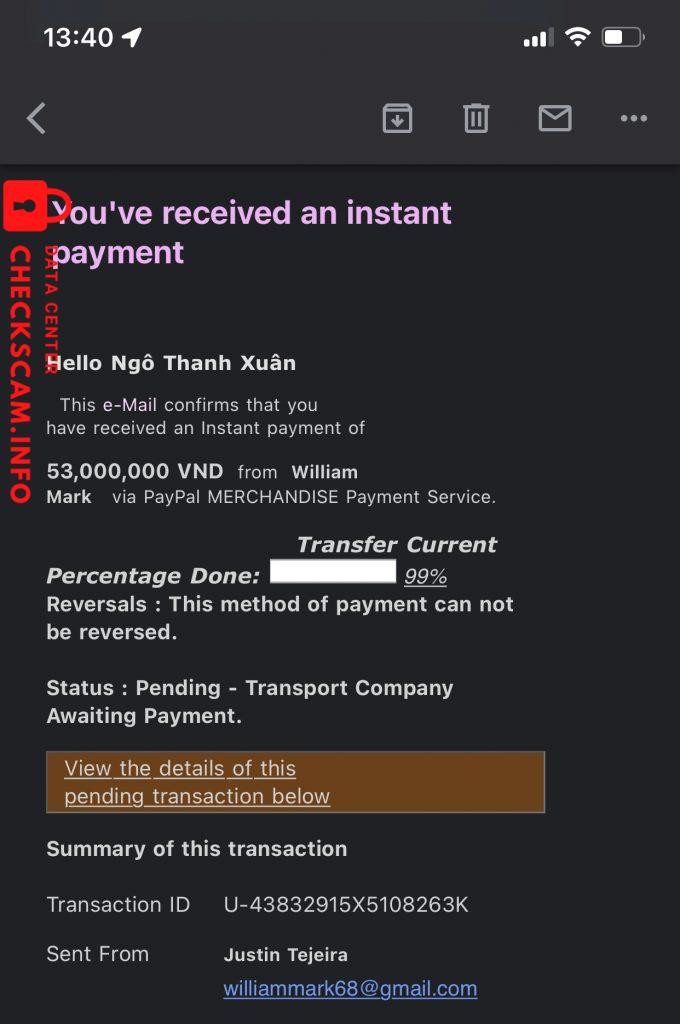The width and height of the screenshot is (680, 1024).
Task: Tap the 99% percentage link
Action: point(425,577)
